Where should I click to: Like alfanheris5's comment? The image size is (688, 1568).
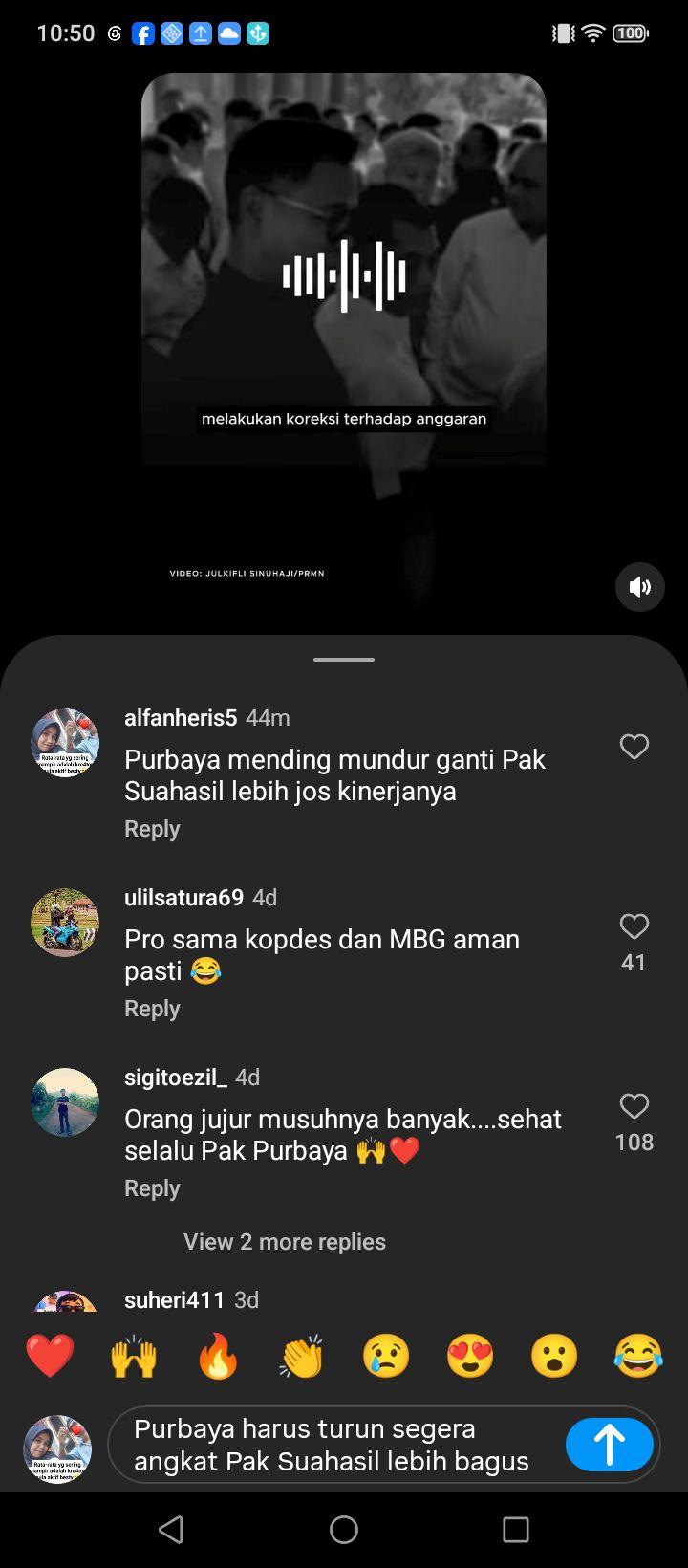tap(634, 747)
